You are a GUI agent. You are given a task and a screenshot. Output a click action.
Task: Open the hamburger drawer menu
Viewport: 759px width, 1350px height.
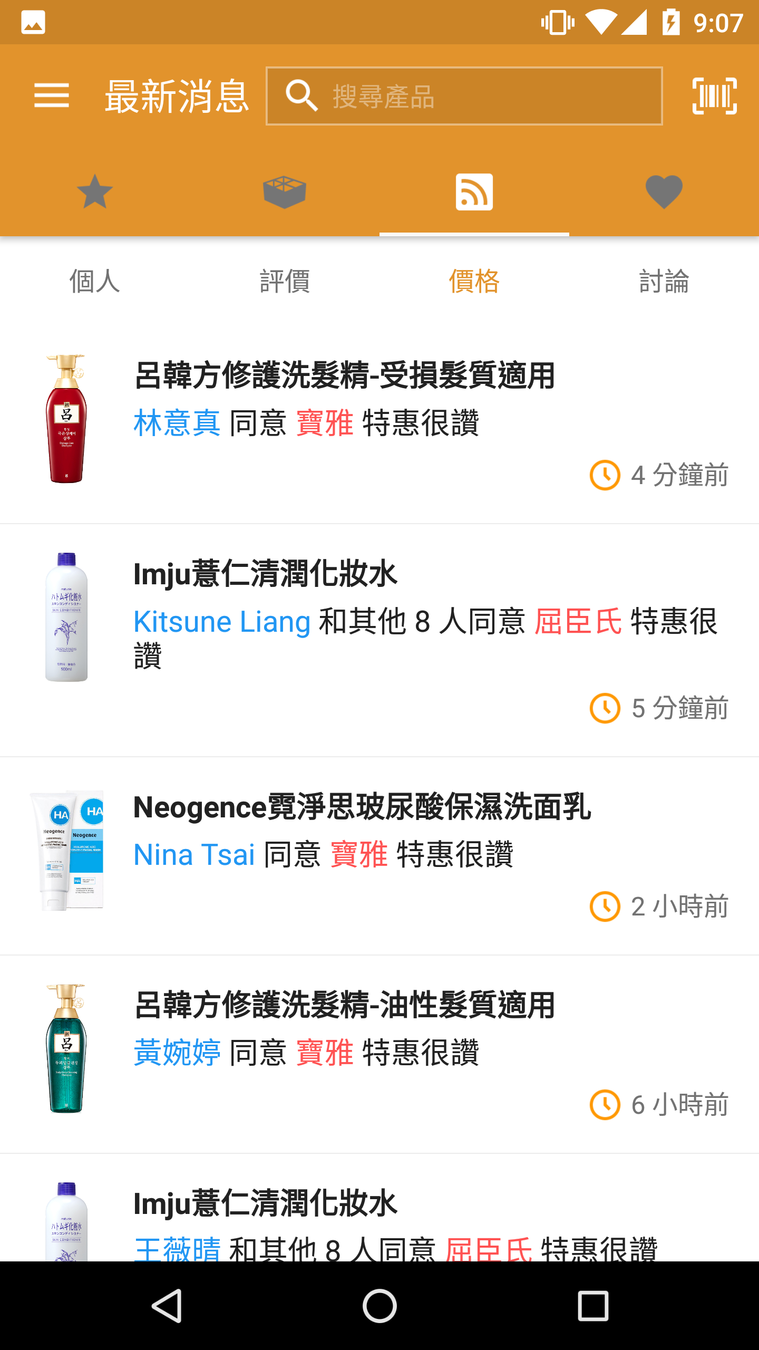(x=51, y=96)
